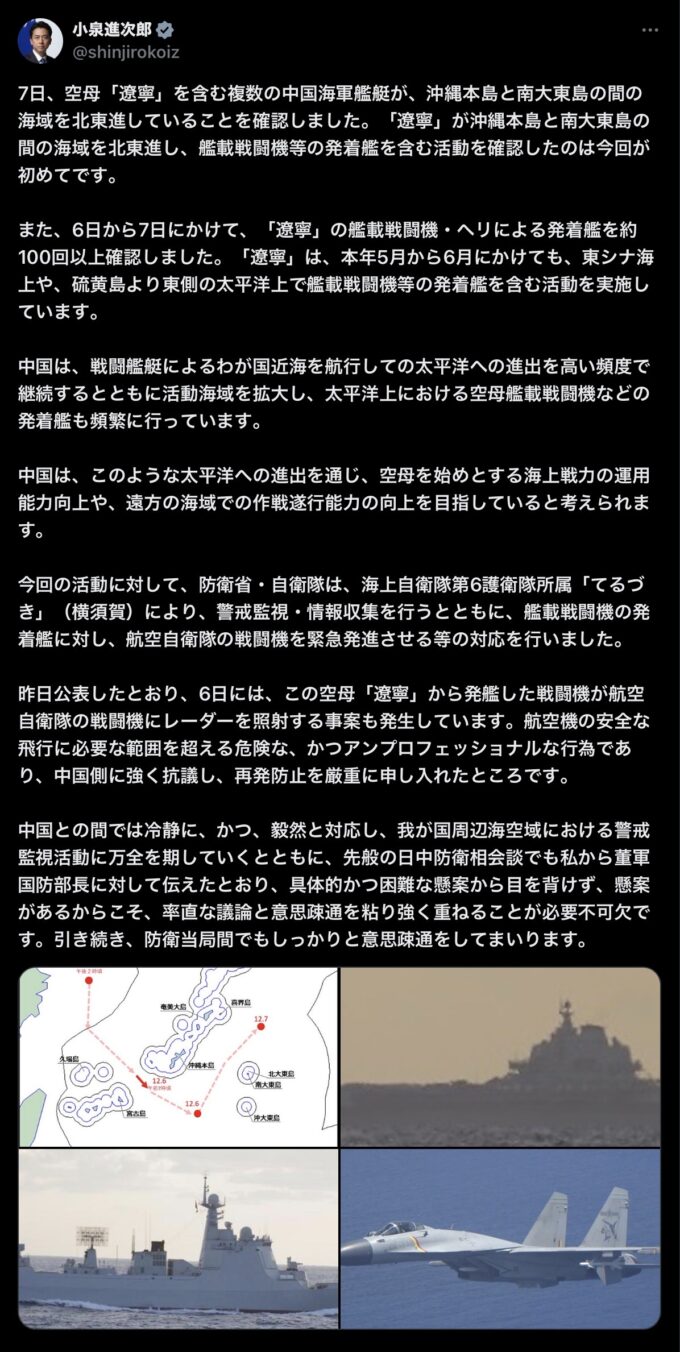This screenshot has width=680, height=1352.
Task: Enlarge the gray warship photo
Action: [x=178, y=1238]
